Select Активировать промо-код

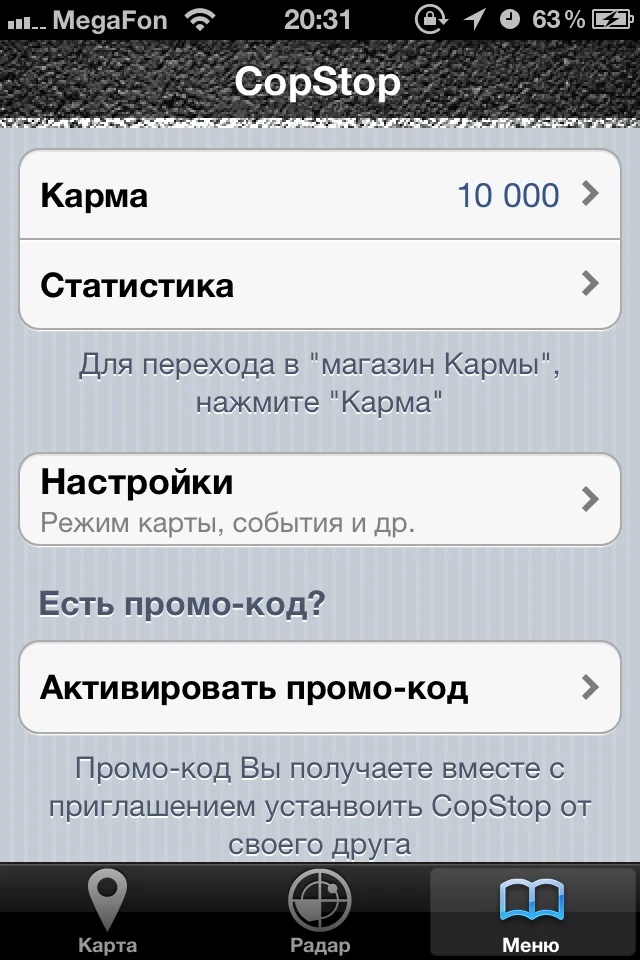click(x=320, y=688)
